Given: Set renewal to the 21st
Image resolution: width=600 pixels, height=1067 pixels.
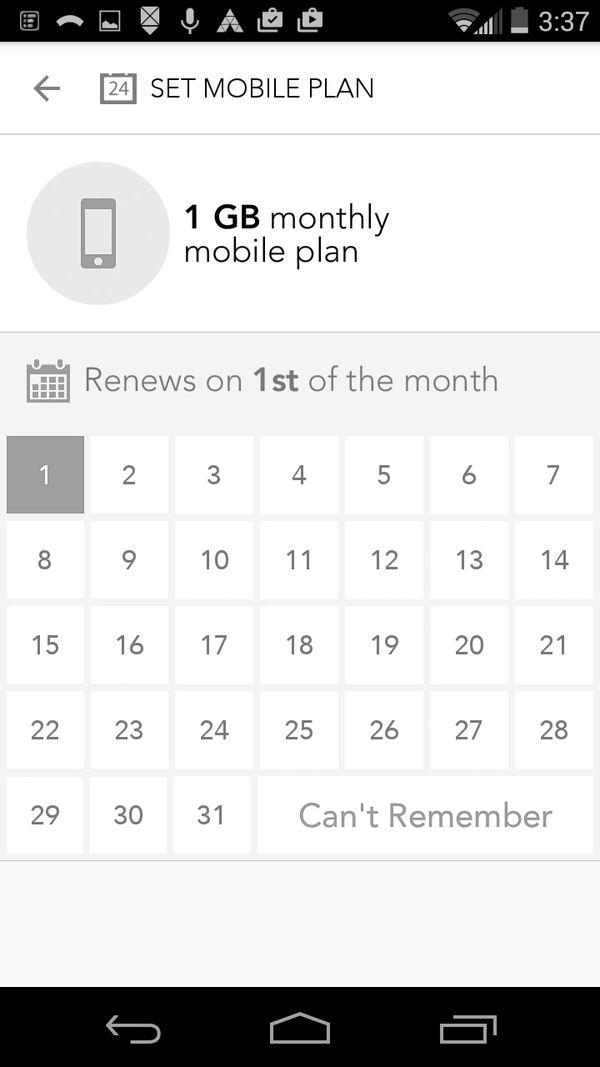Looking at the screenshot, I should 553,644.
